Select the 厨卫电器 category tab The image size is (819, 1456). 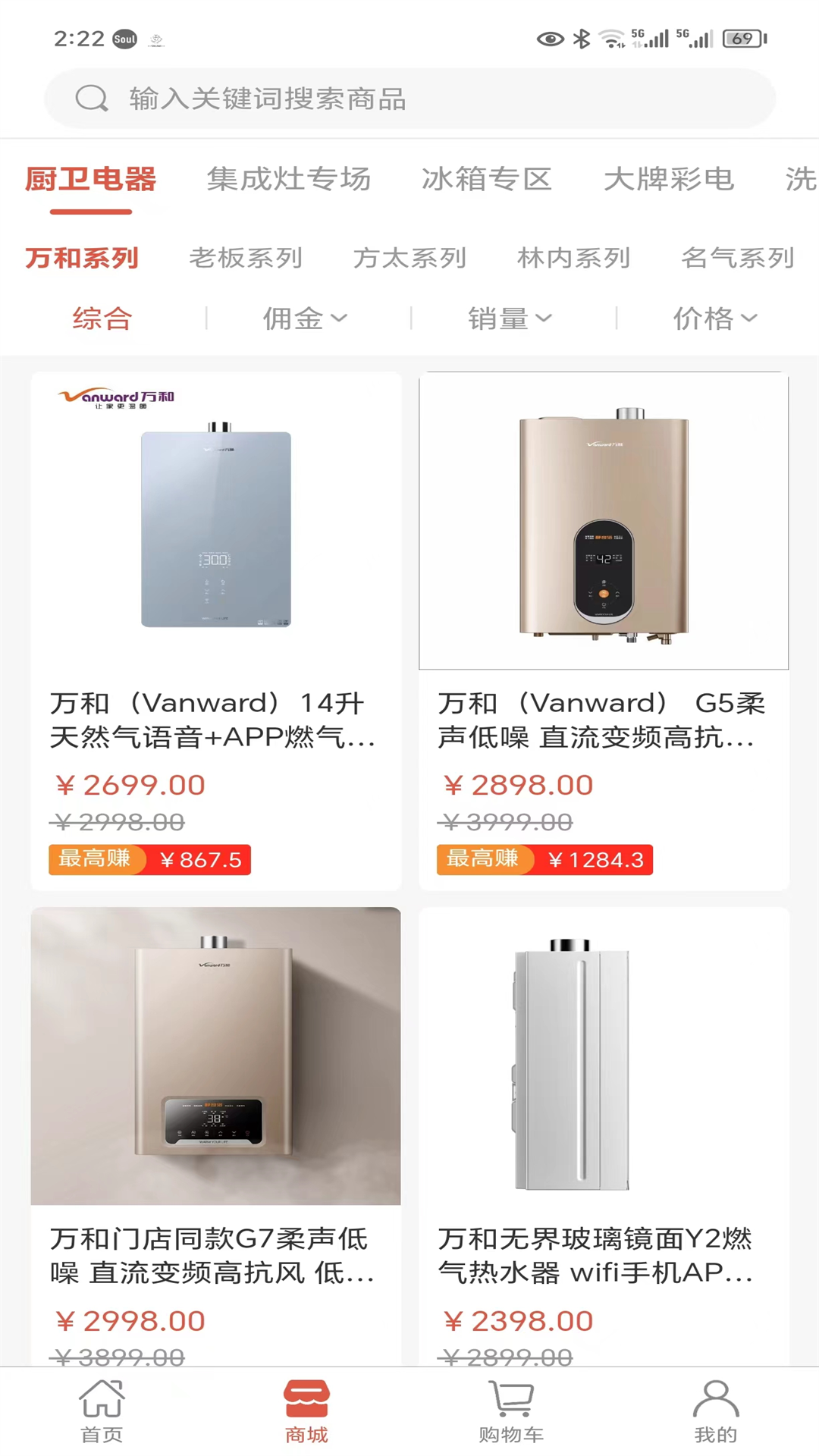coord(91,180)
